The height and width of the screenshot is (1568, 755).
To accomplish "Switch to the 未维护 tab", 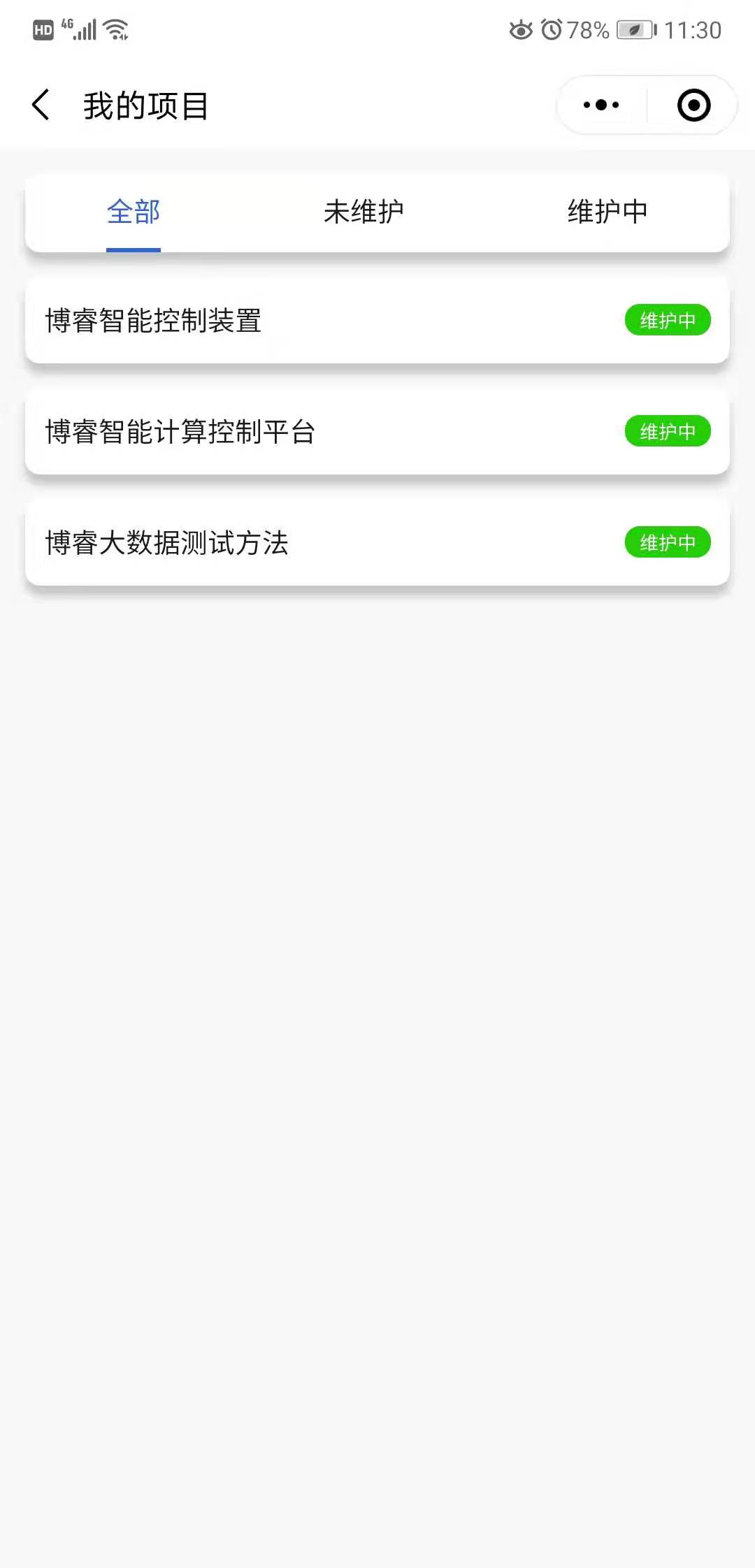I will pyautogui.click(x=364, y=212).
